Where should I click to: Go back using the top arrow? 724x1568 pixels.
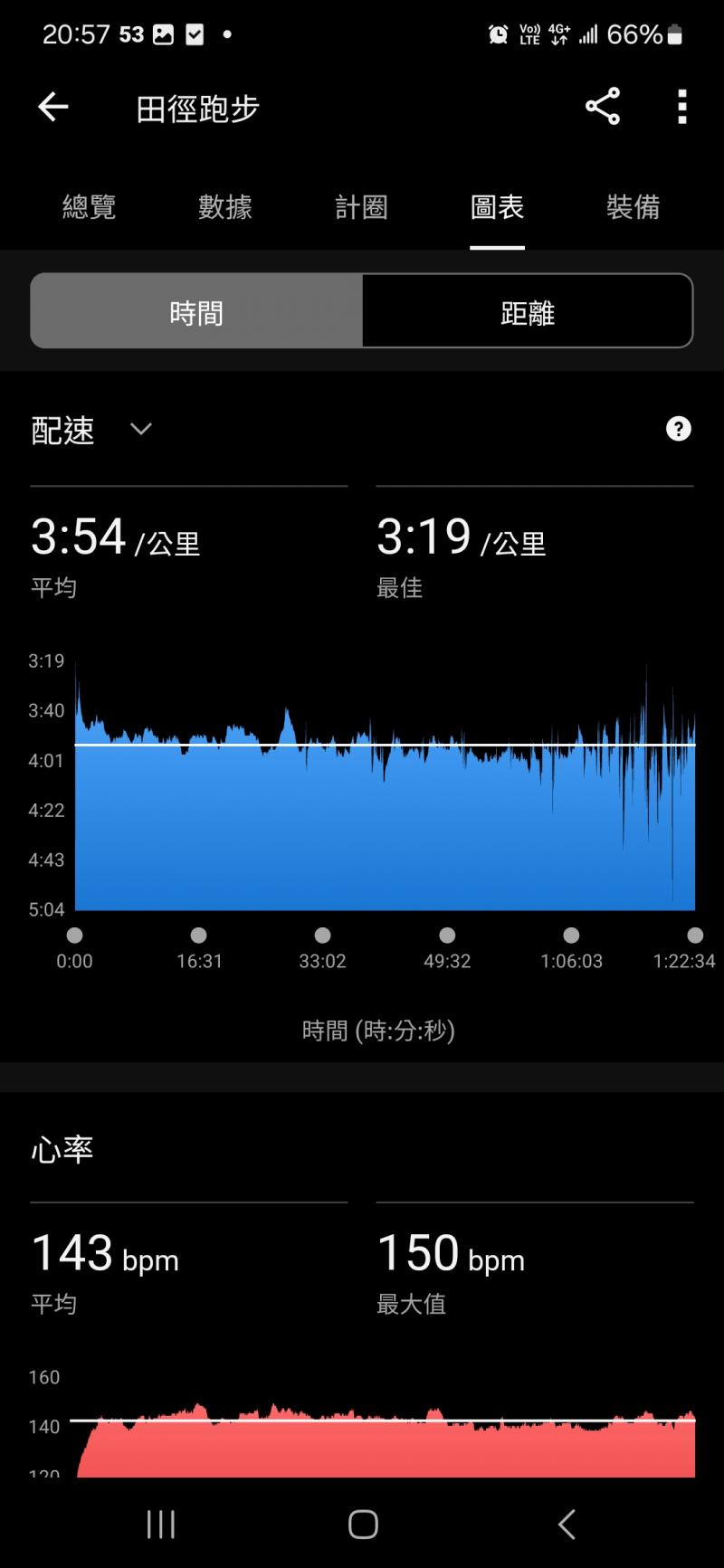point(52,108)
